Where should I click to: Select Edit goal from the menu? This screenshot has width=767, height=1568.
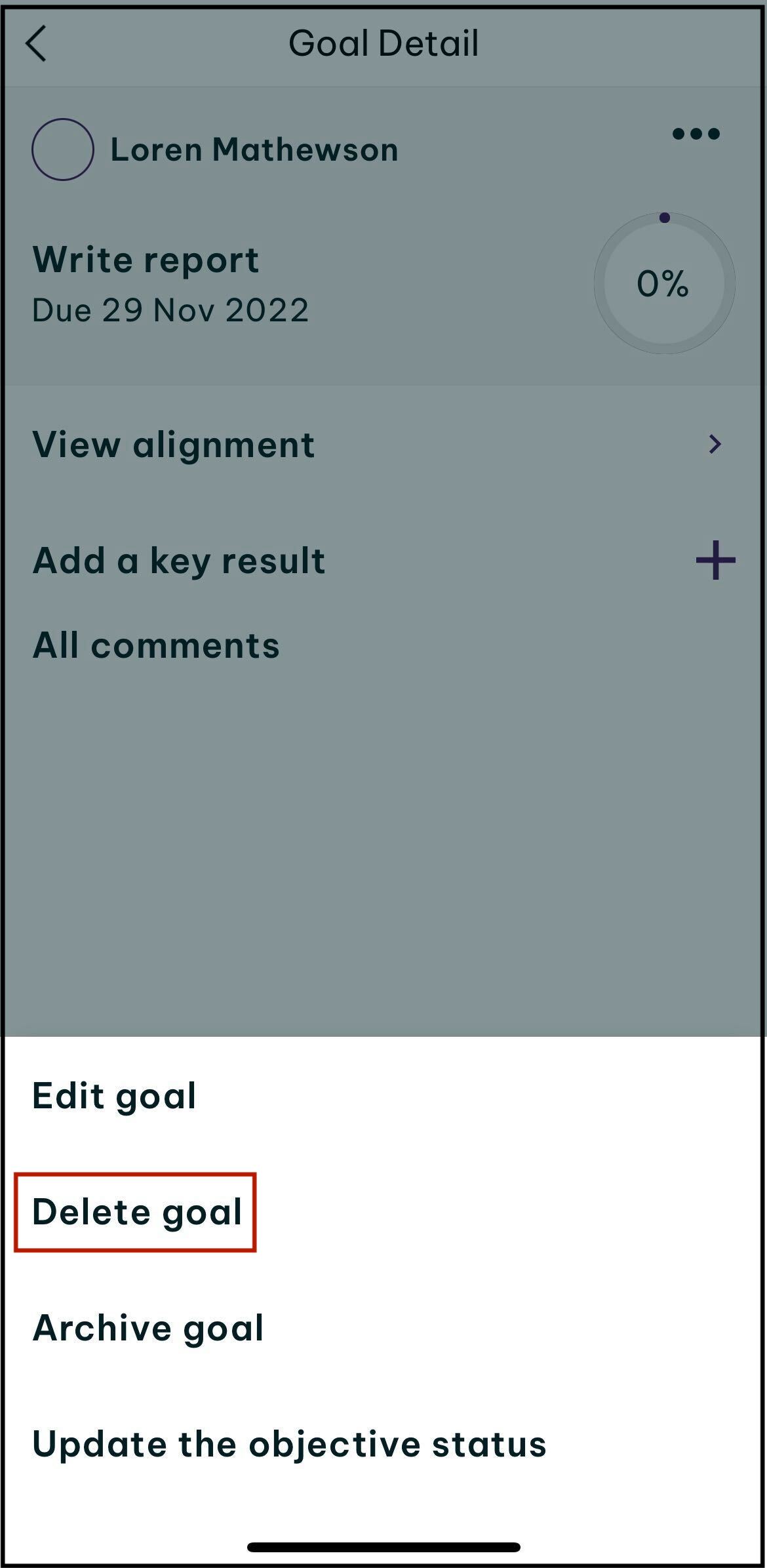114,1096
